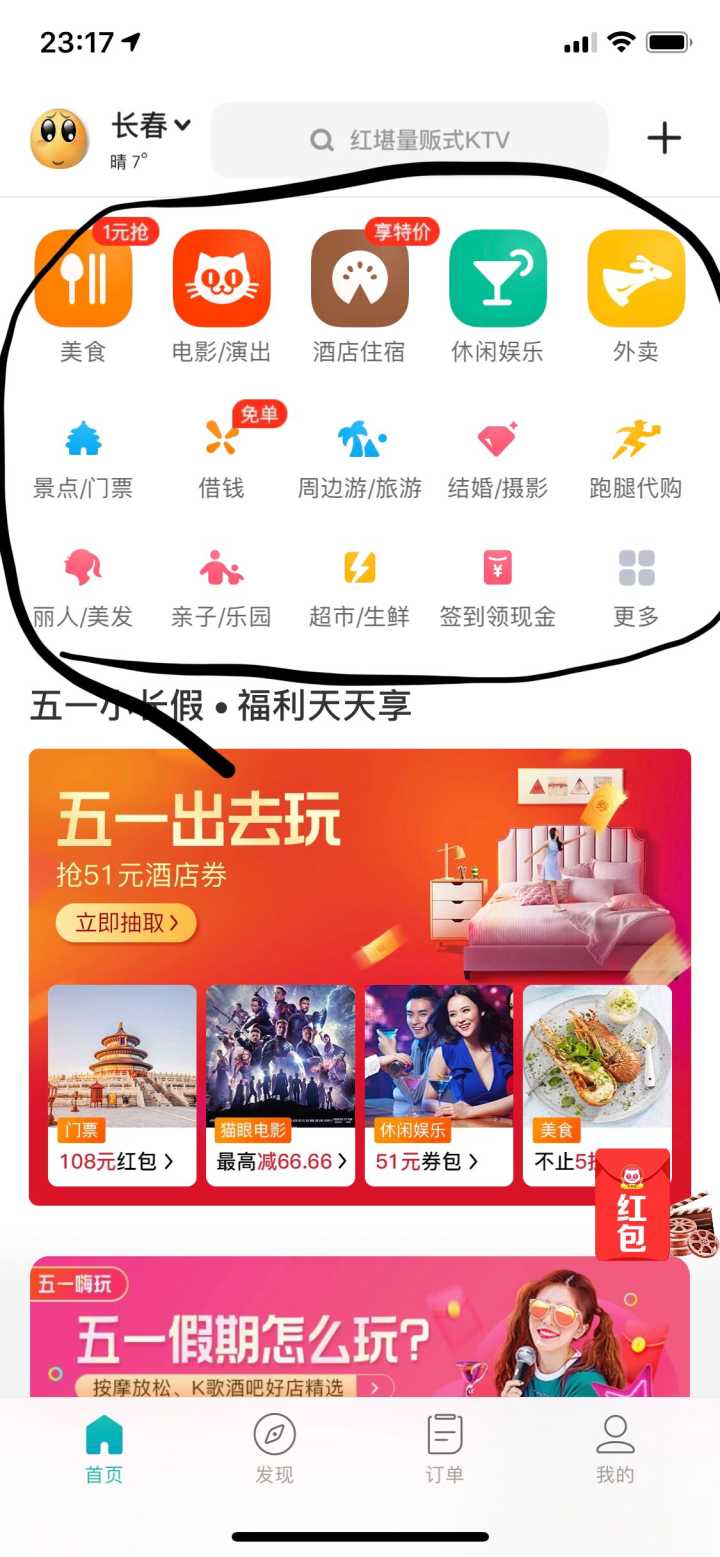The height and width of the screenshot is (1557, 720).
Task: Tap the search bar showing 红堪量贩式KTV
Action: [x=408, y=139]
